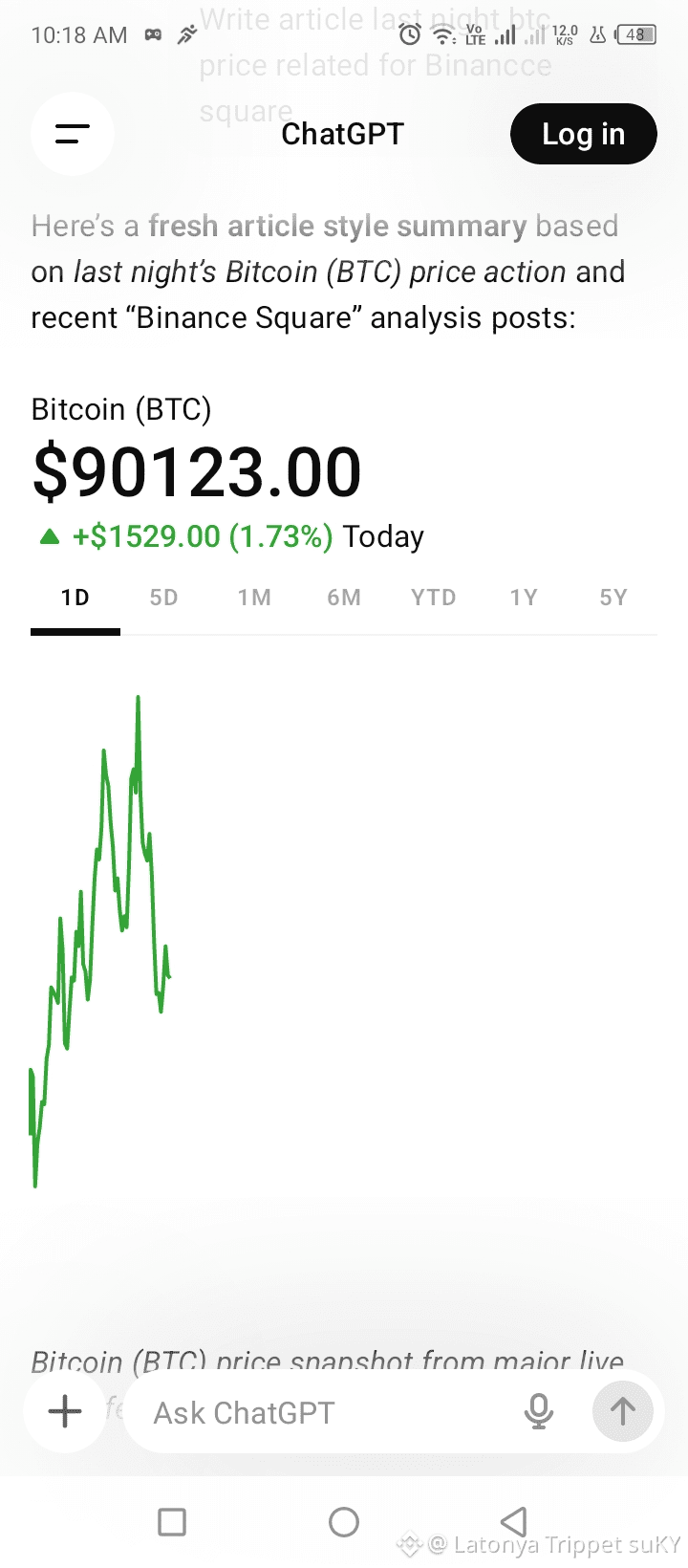688x1568 pixels.
Task: Add an attachment with the plus icon
Action: (65, 1411)
